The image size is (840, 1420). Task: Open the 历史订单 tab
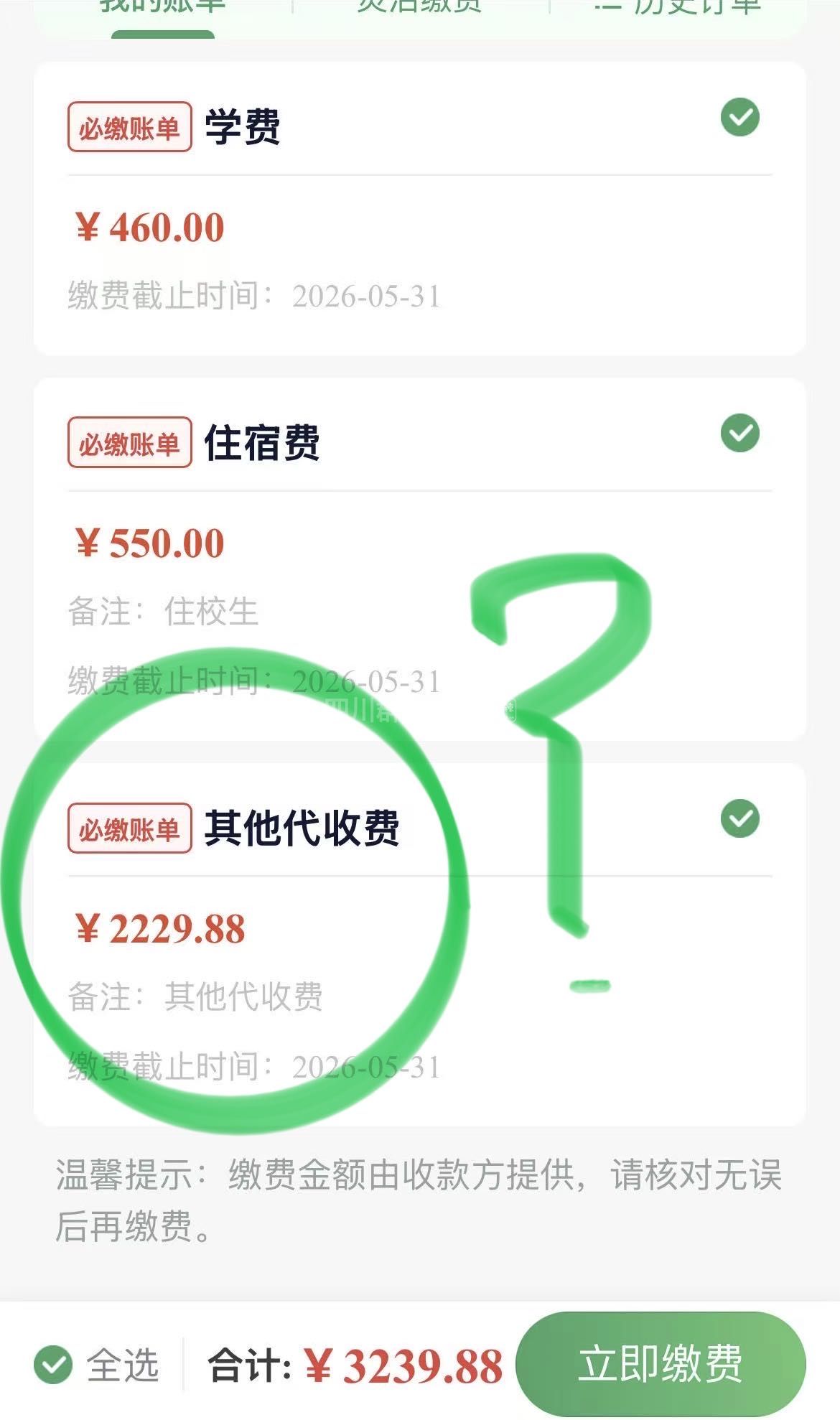click(x=678, y=7)
